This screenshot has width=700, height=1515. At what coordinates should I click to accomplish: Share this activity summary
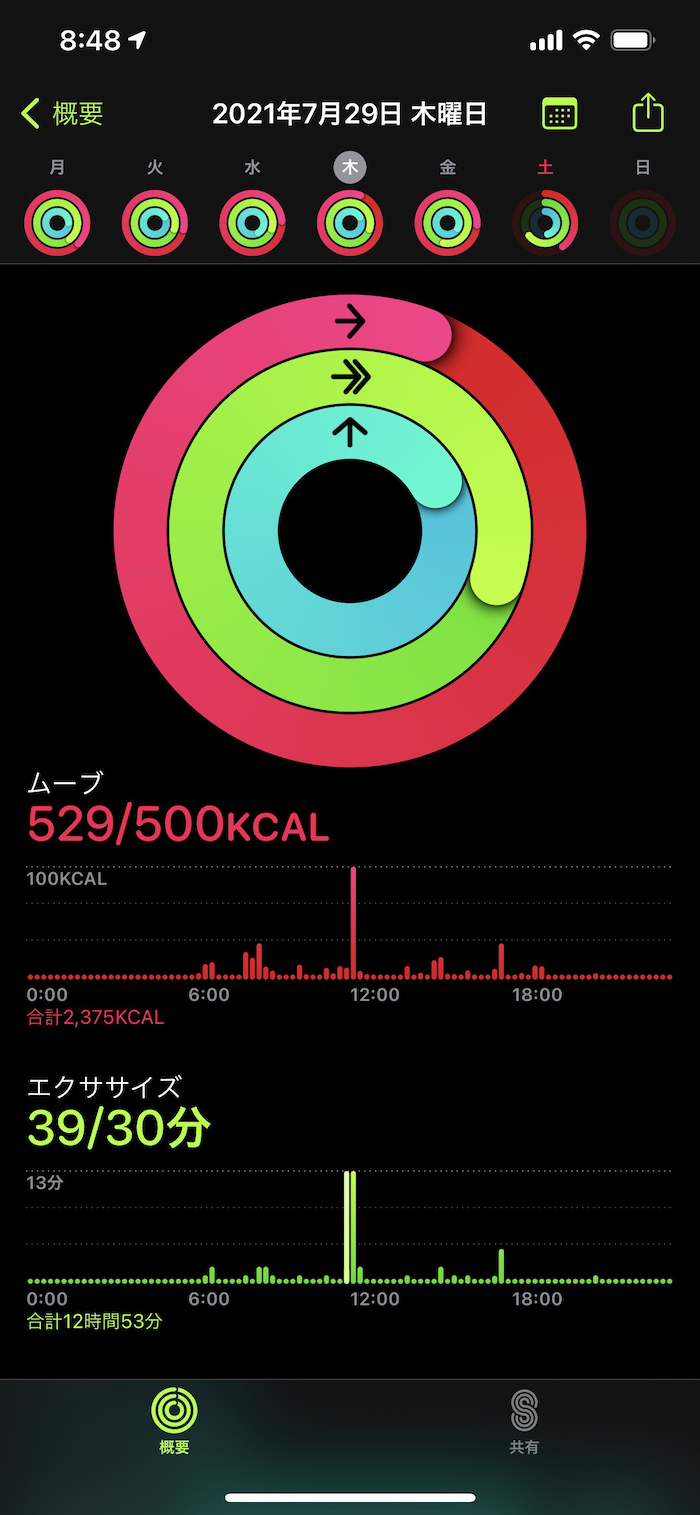click(648, 113)
